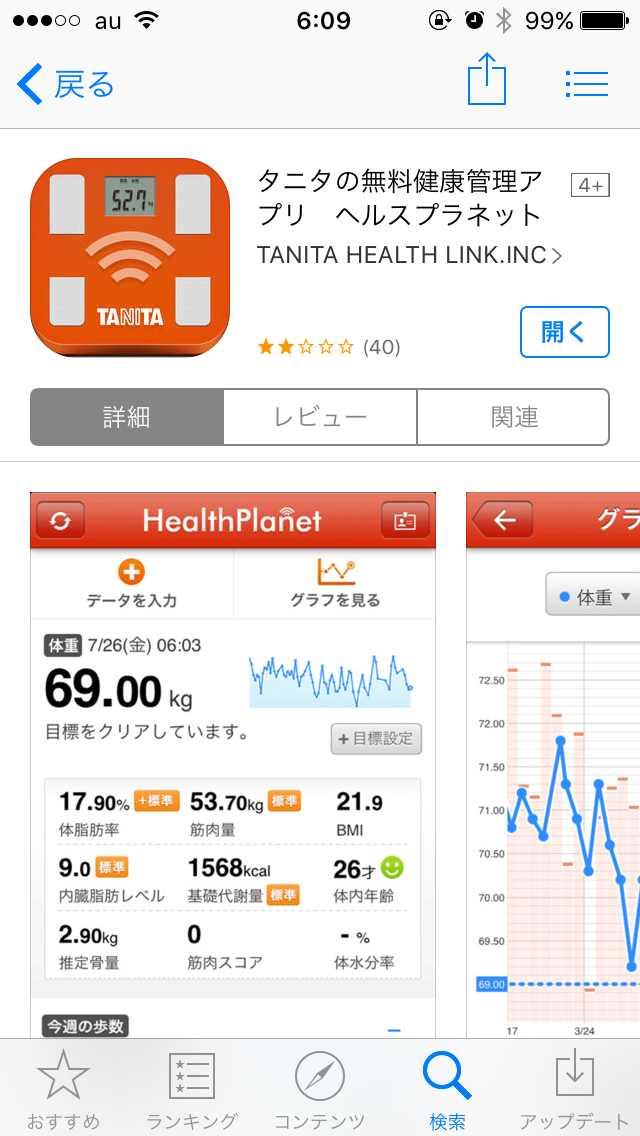Enlarge the HealthPlanet dashboard screenshot
Image resolution: width=640 pixels, height=1136 pixels.
[x=233, y=760]
